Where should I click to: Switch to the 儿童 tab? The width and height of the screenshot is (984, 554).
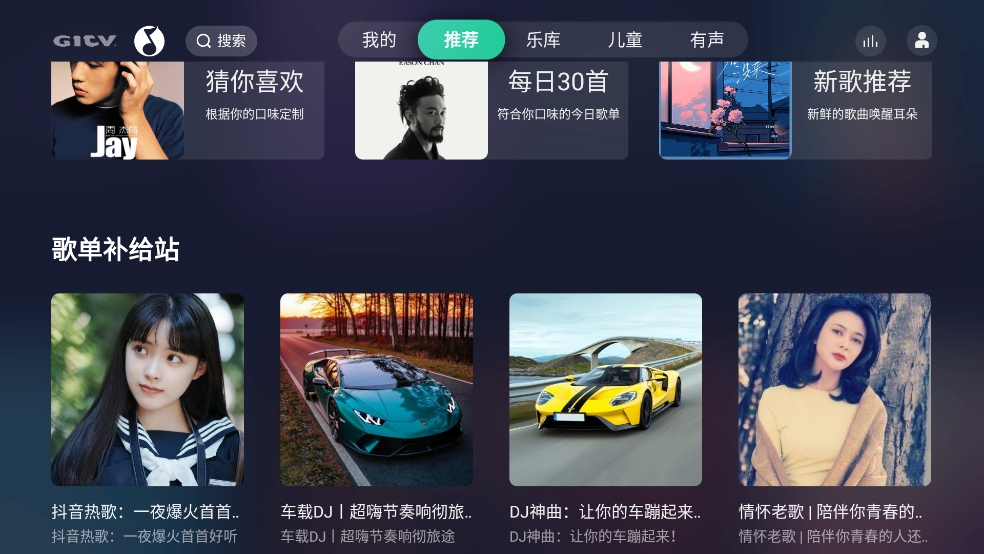point(625,41)
